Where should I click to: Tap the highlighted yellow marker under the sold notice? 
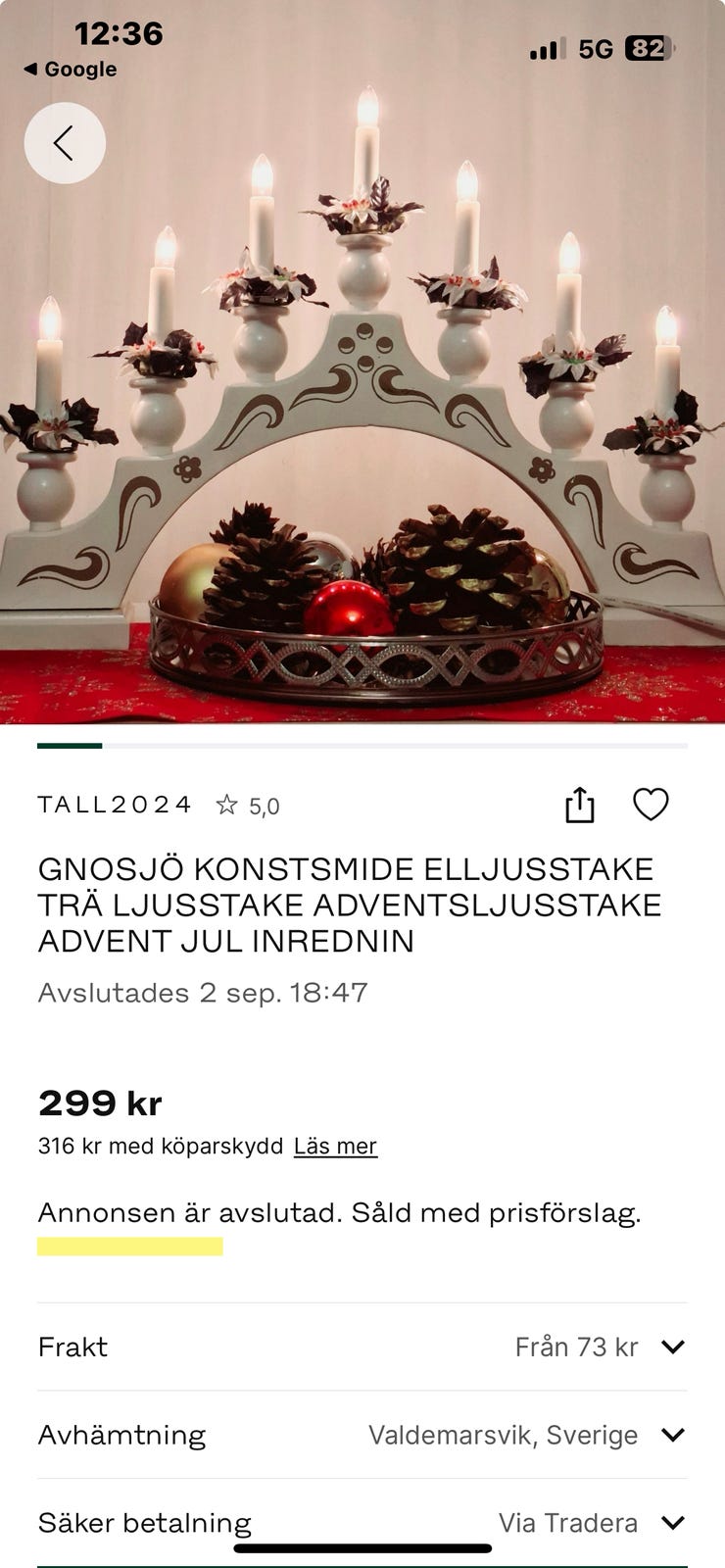click(129, 1245)
